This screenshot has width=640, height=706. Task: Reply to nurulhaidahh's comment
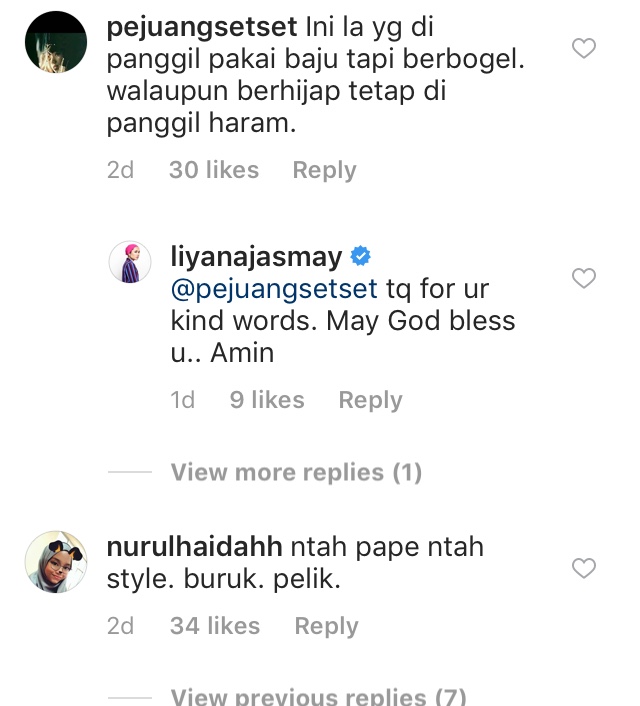pyautogui.click(x=326, y=626)
